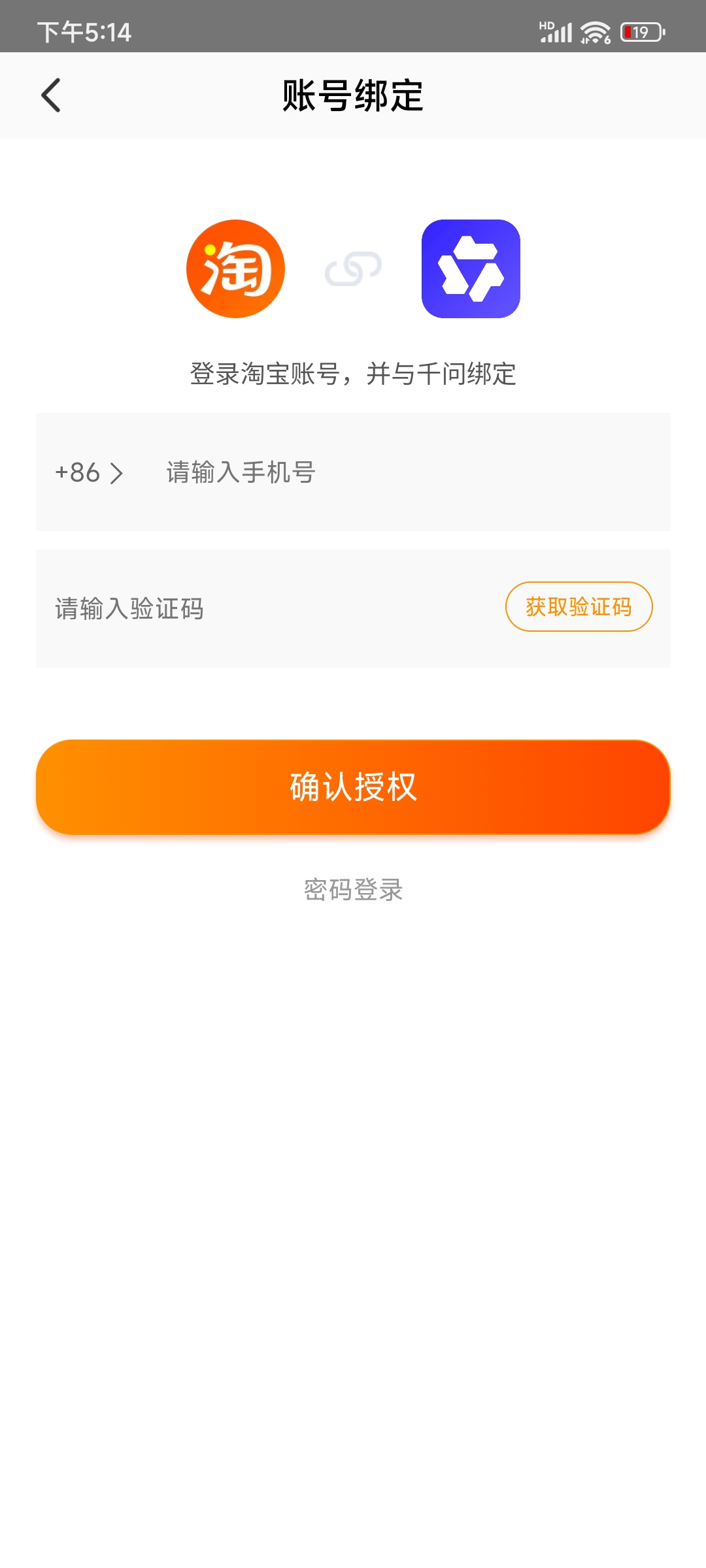Click the link/chain icon between the two apps
The height and width of the screenshot is (1568, 706).
[353, 270]
